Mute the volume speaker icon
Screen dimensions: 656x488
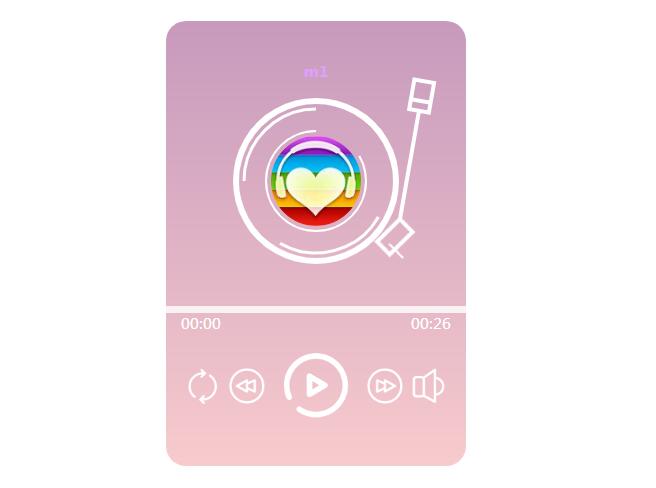pos(428,386)
